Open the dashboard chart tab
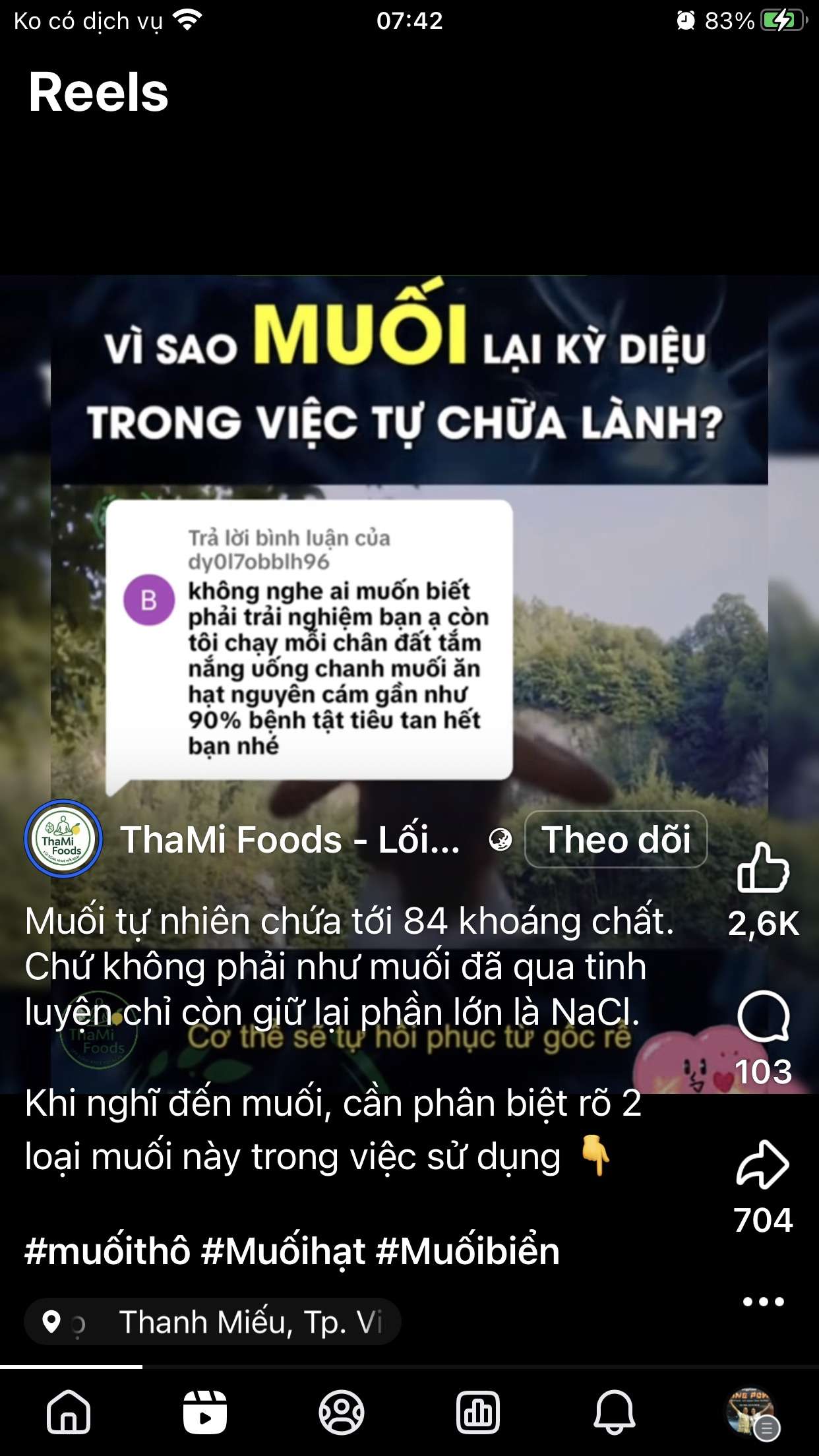Image resolution: width=819 pixels, height=1456 pixels. tap(478, 1412)
